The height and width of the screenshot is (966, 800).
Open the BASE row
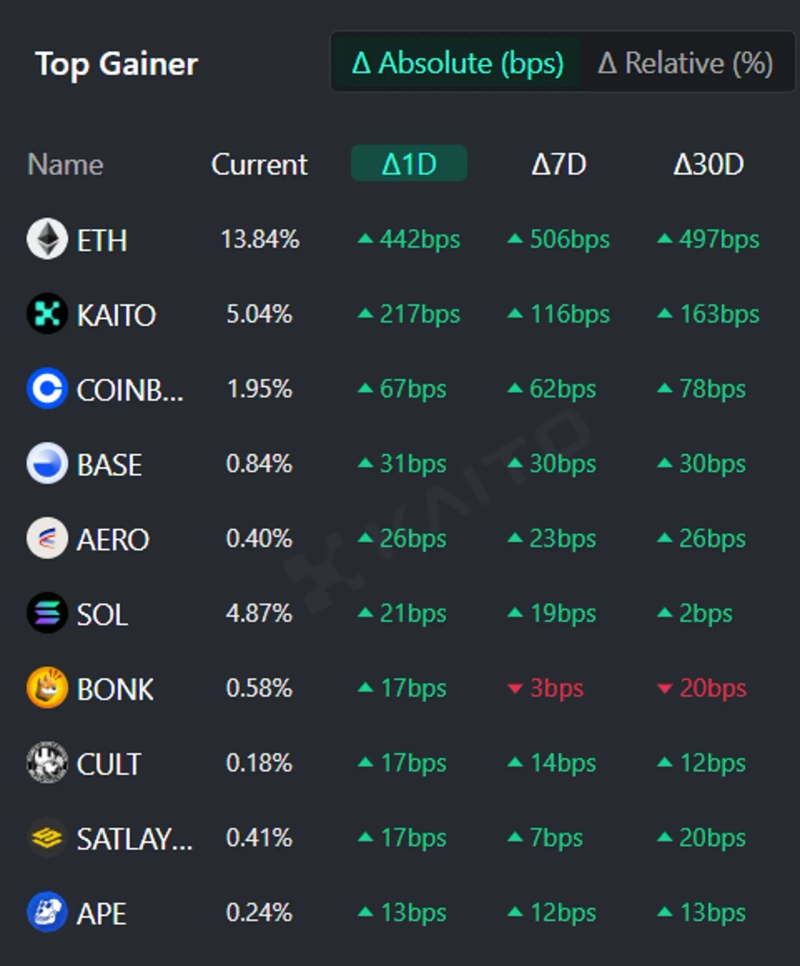coord(109,465)
